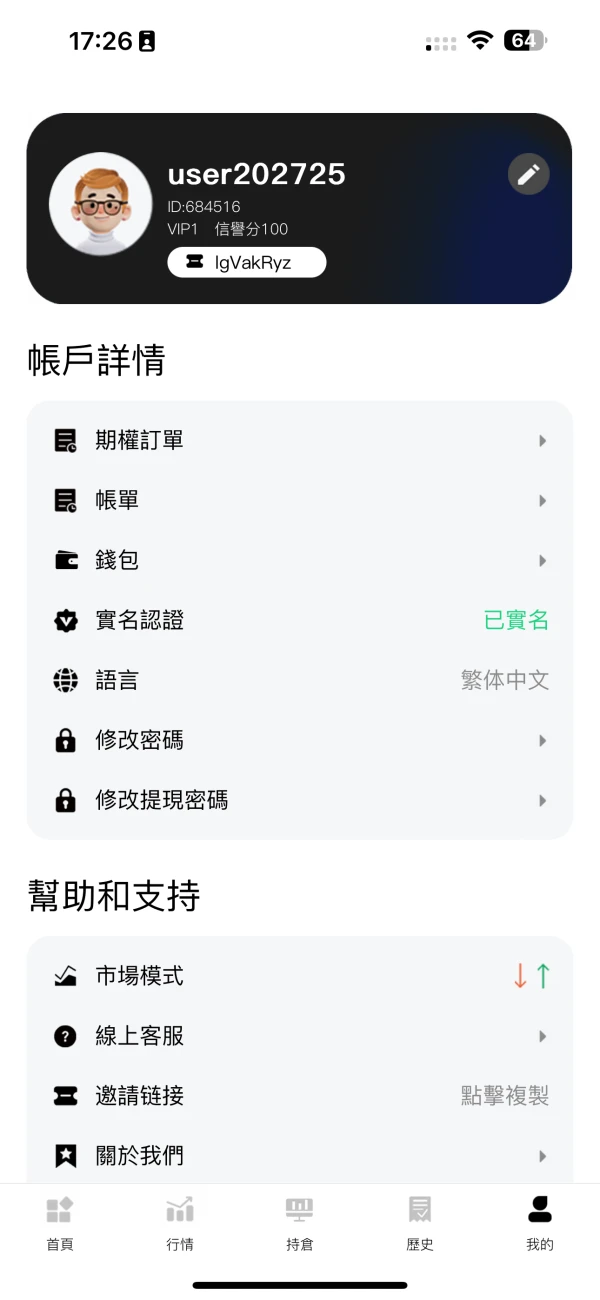Open 修改密碼 change password

tap(300, 741)
